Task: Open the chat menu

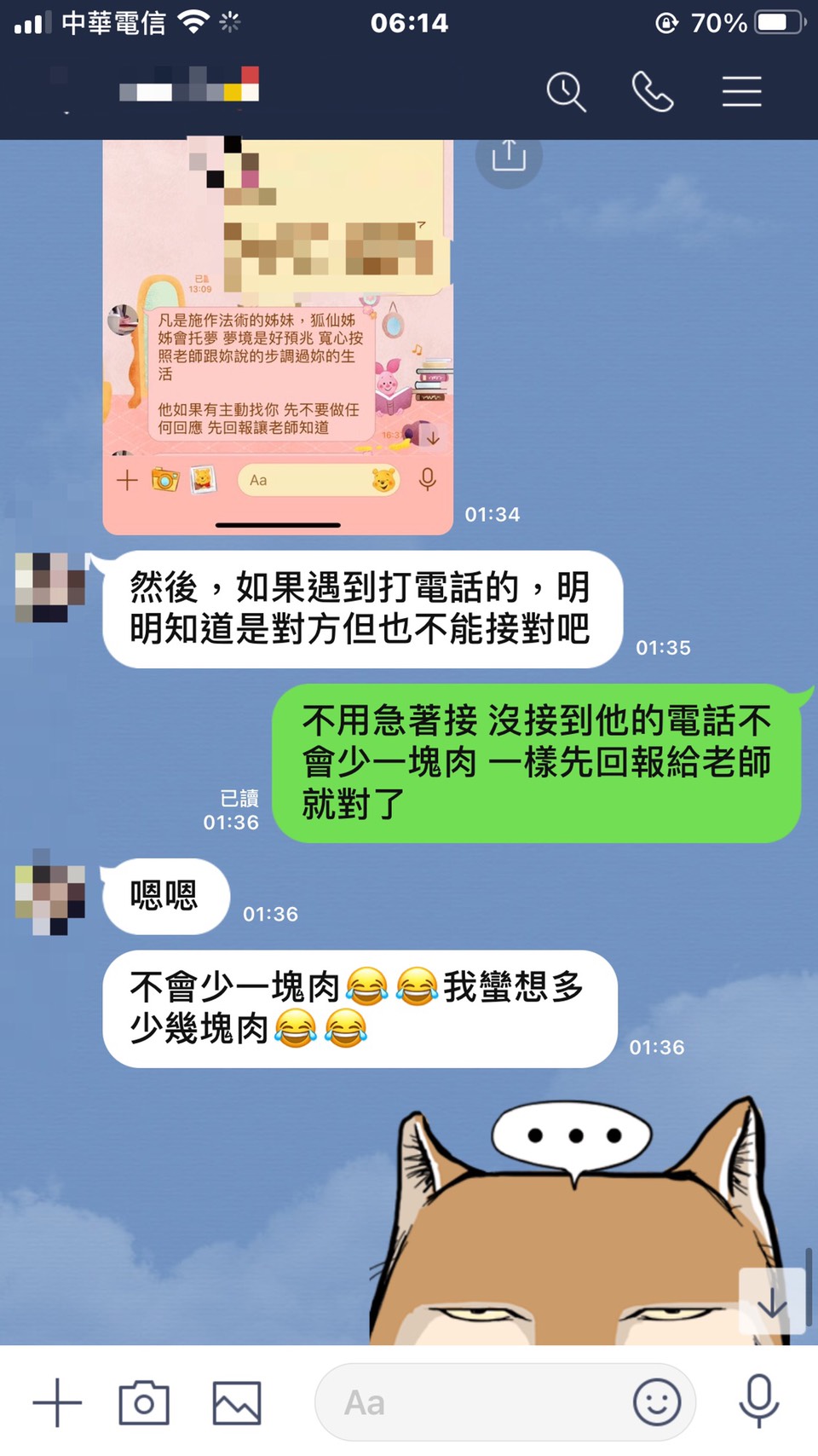Action: coord(741,91)
